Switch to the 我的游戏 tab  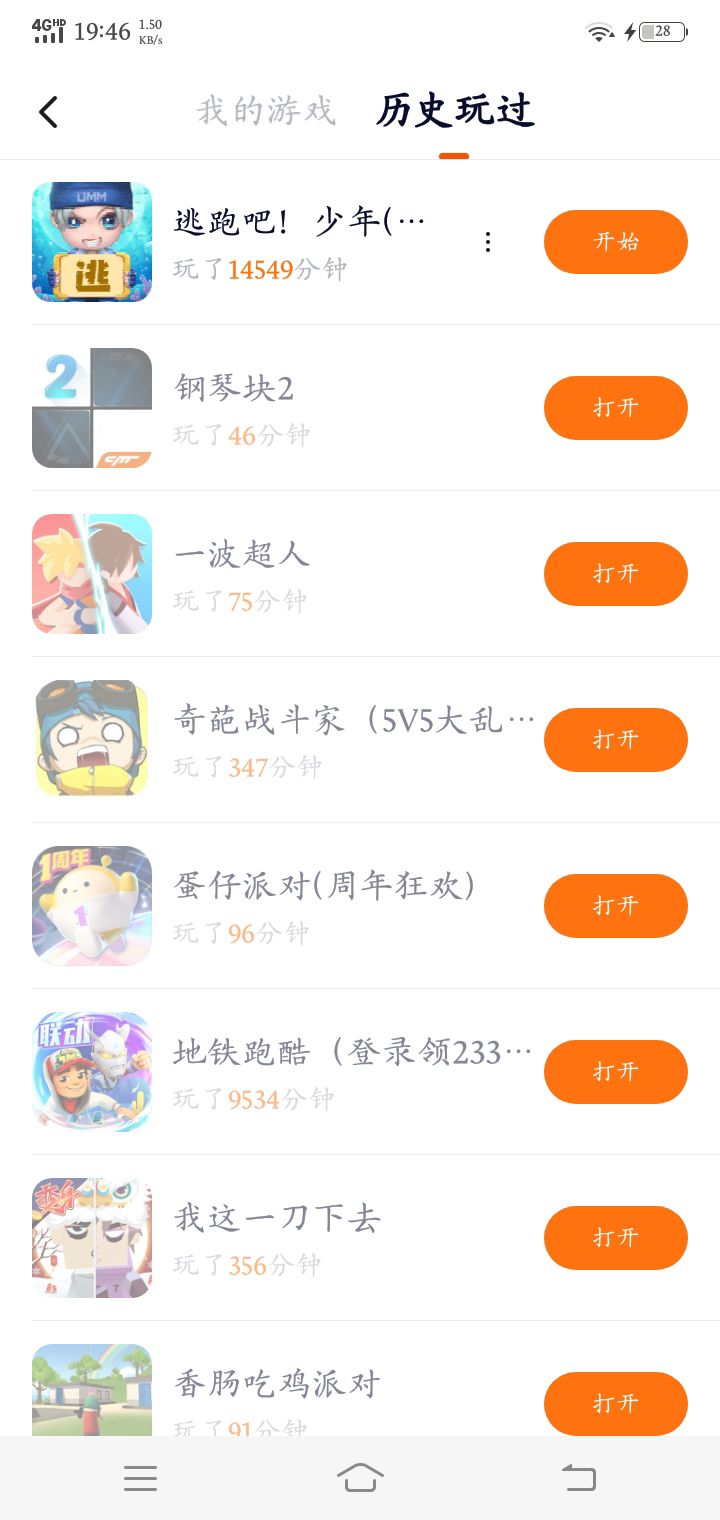(265, 111)
